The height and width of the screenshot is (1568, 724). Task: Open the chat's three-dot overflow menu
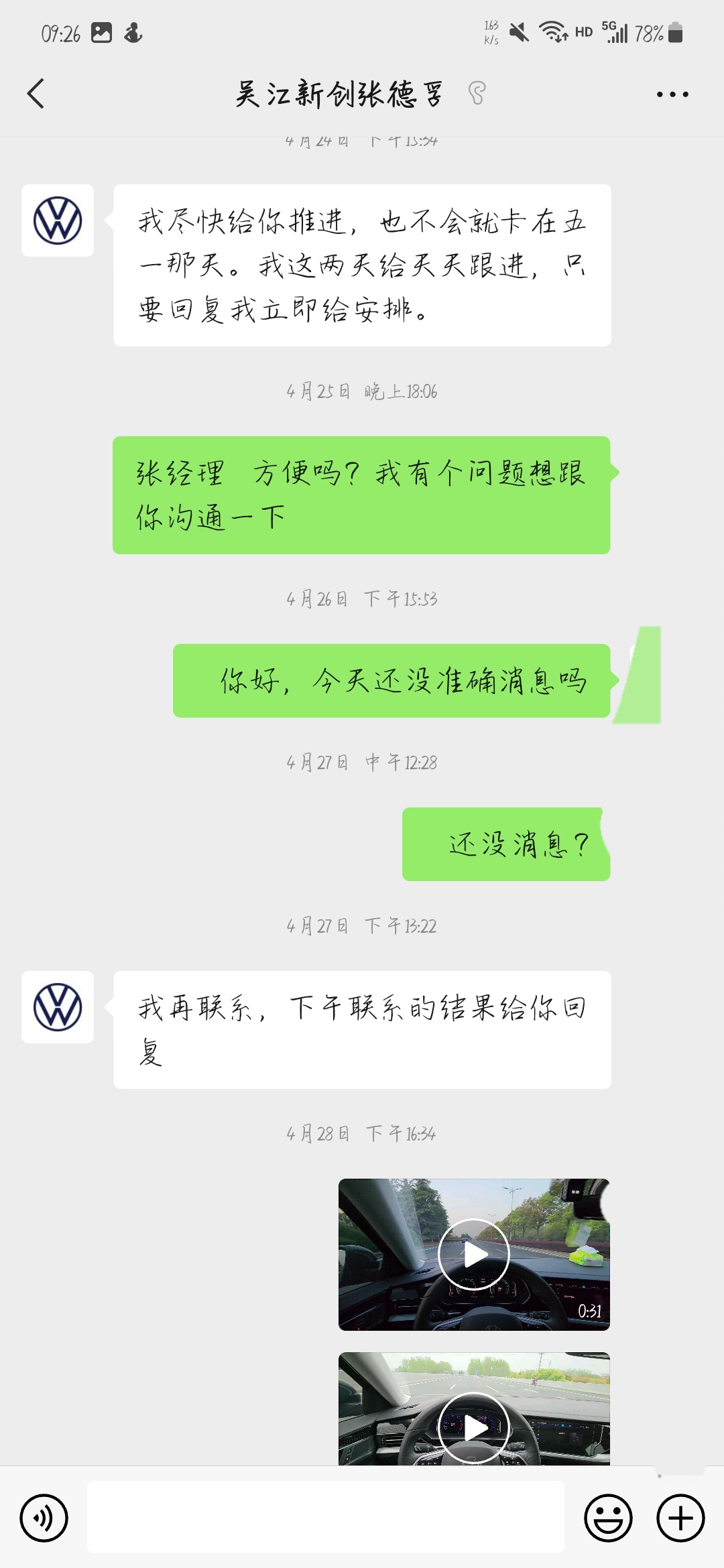point(672,94)
